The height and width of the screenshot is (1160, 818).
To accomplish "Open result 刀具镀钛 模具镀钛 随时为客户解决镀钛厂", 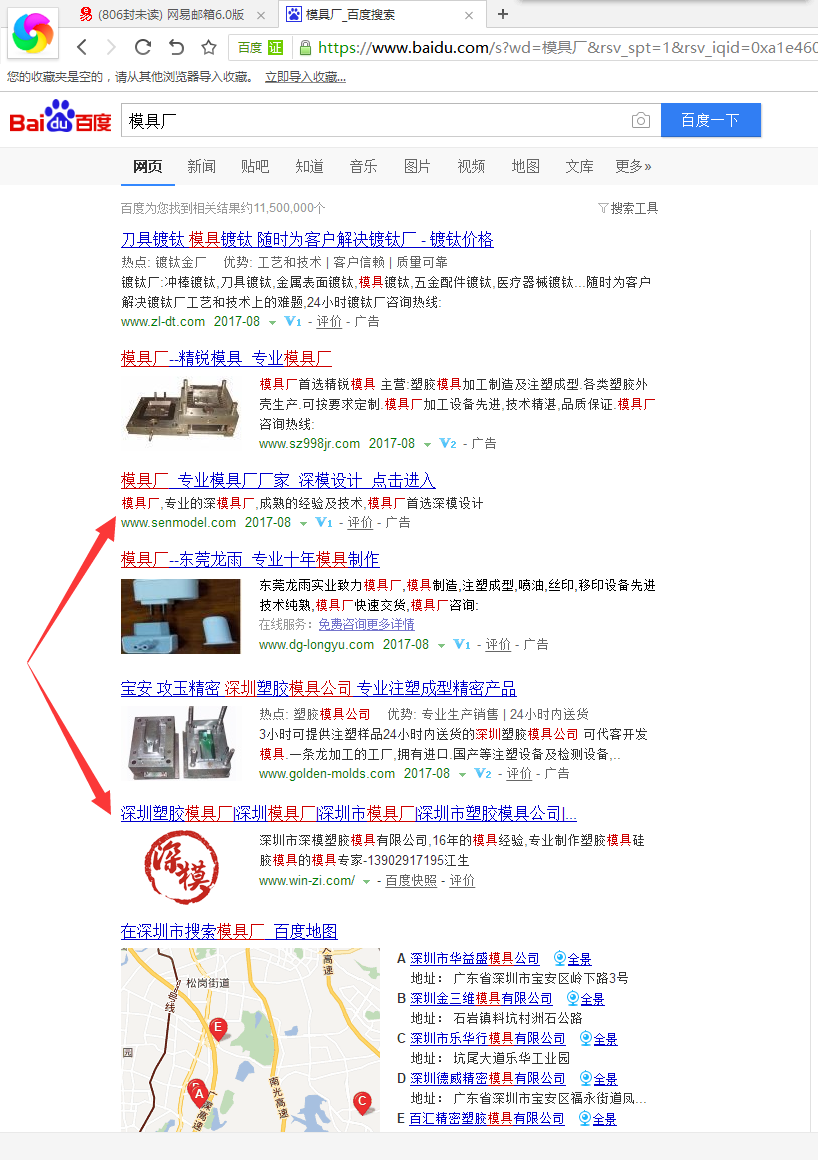I will (x=307, y=240).
